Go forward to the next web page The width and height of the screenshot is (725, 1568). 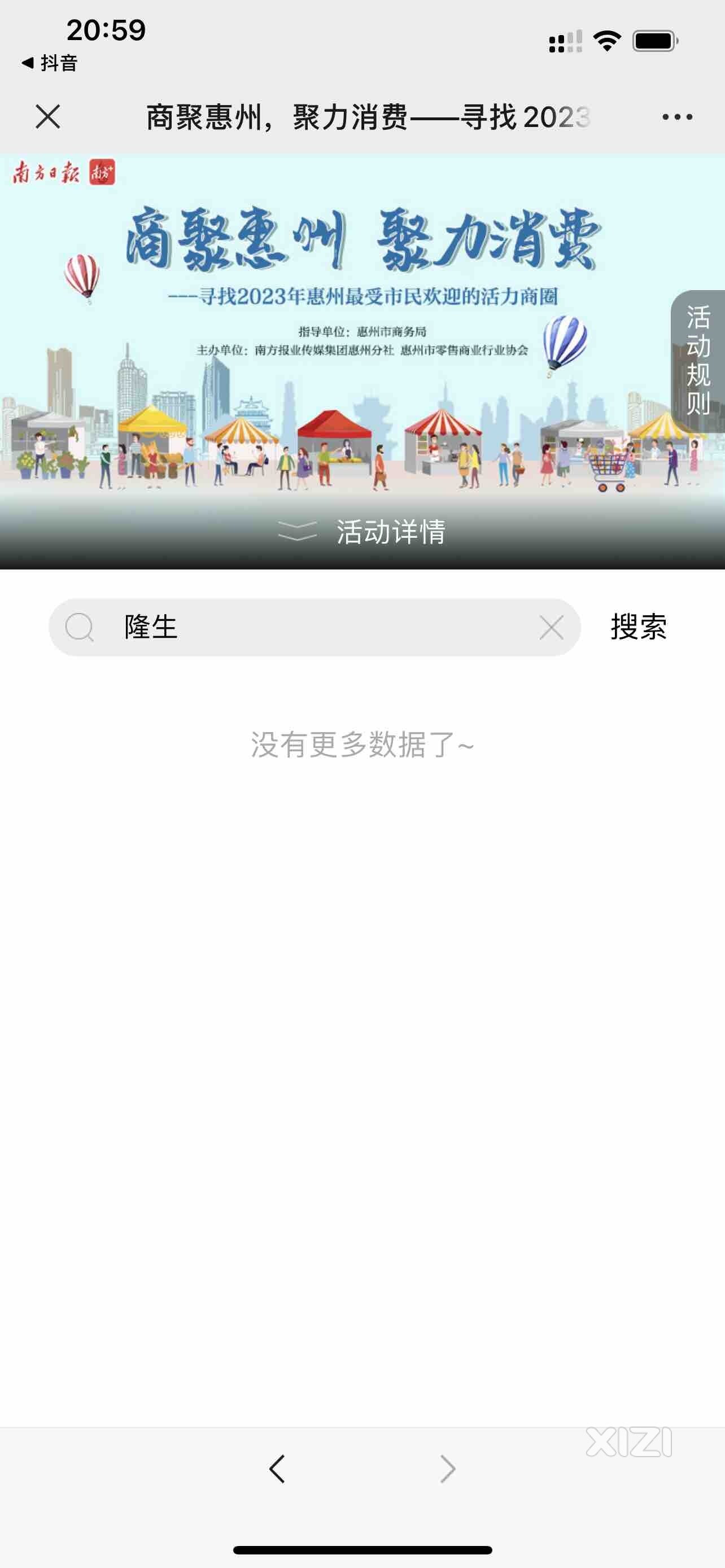(x=447, y=1469)
